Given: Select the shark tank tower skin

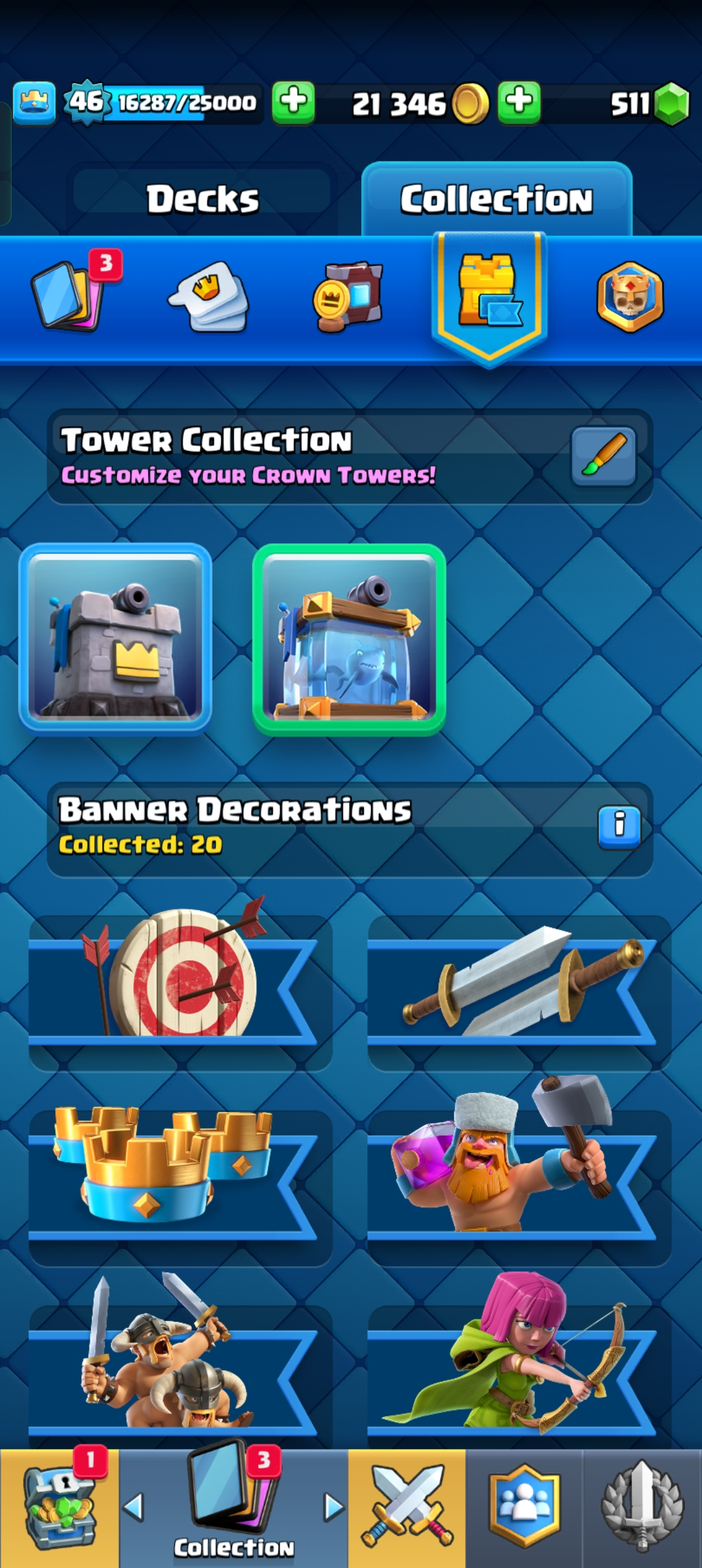Looking at the screenshot, I should coord(349,639).
